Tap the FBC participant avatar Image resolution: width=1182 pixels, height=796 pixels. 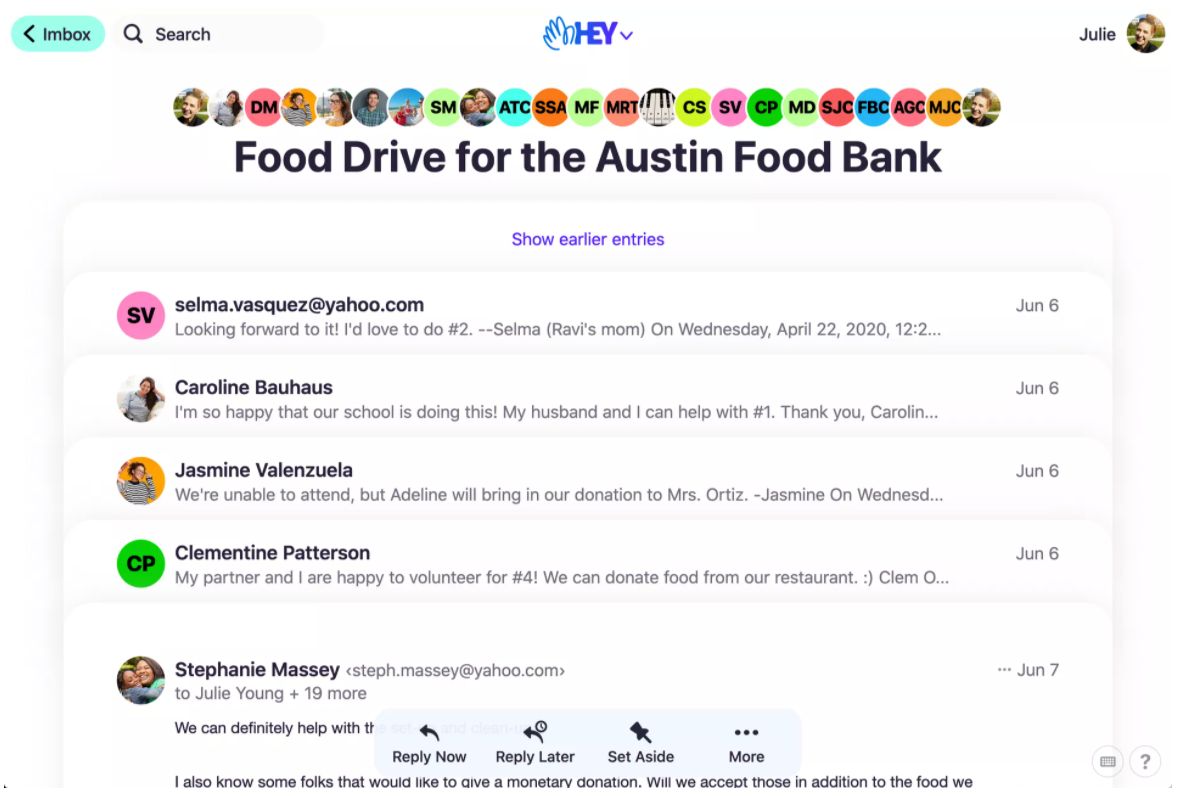873,107
